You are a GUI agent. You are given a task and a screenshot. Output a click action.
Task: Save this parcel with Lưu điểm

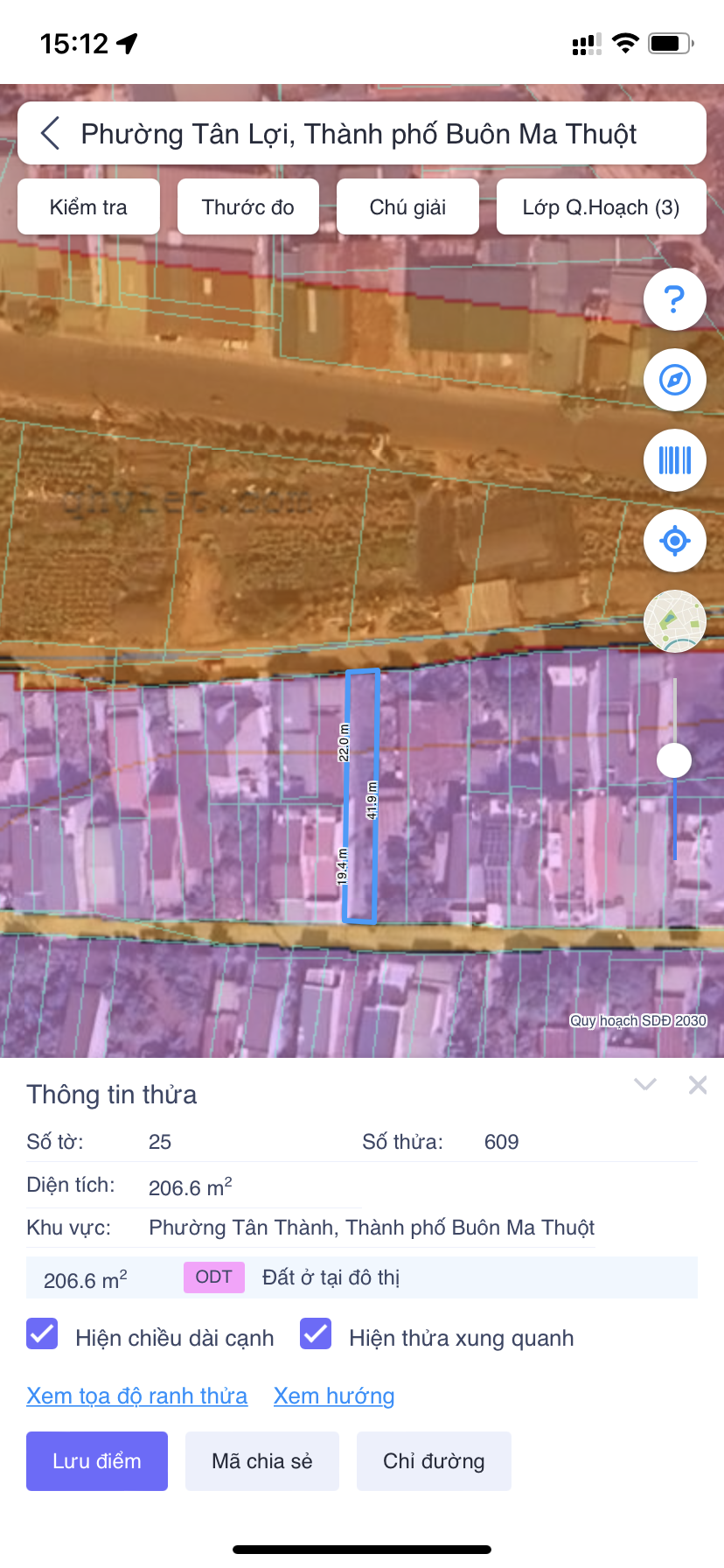(x=97, y=1461)
